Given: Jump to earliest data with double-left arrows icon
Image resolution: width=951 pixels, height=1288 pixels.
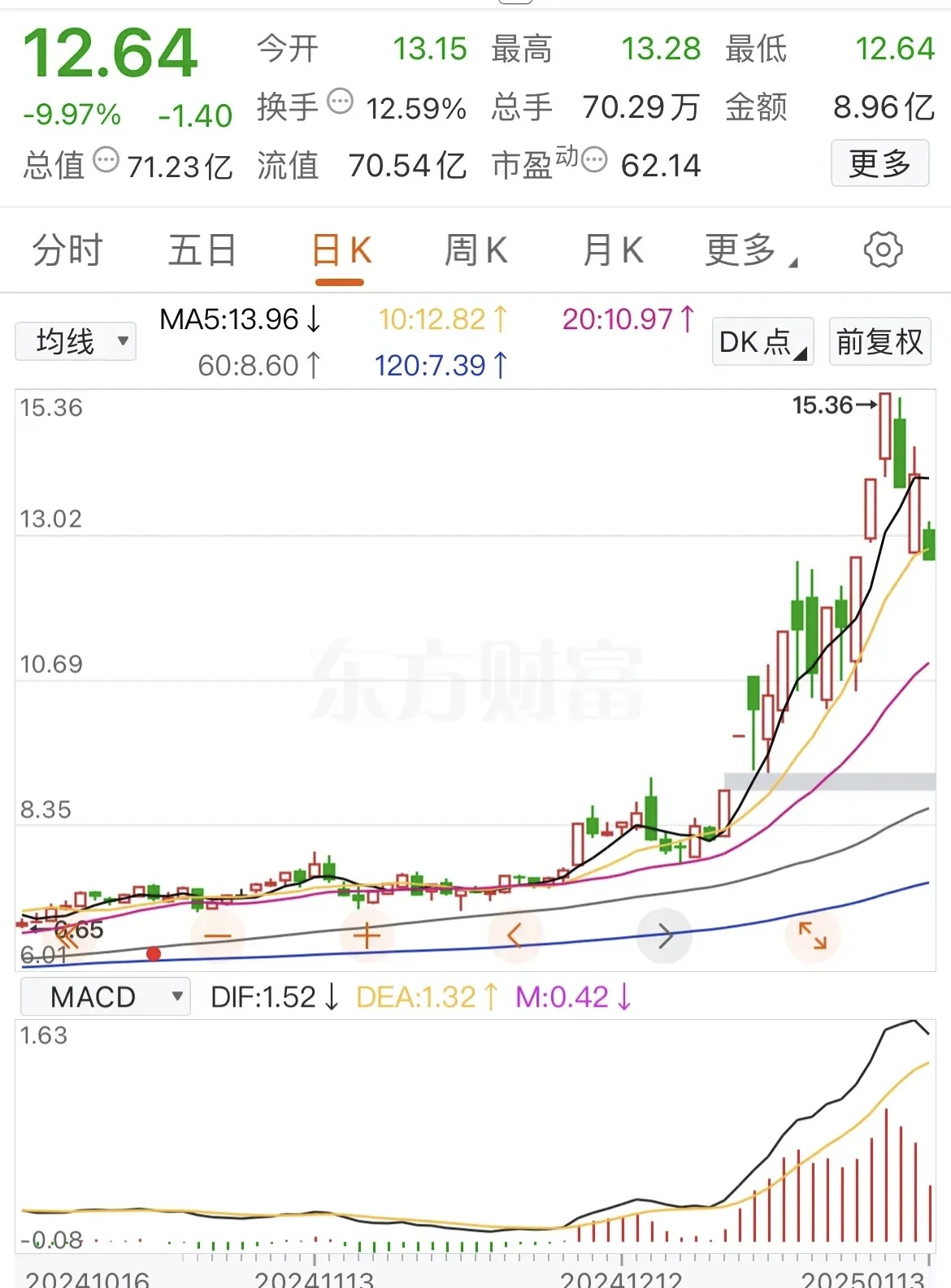Looking at the screenshot, I should pos(69,935).
